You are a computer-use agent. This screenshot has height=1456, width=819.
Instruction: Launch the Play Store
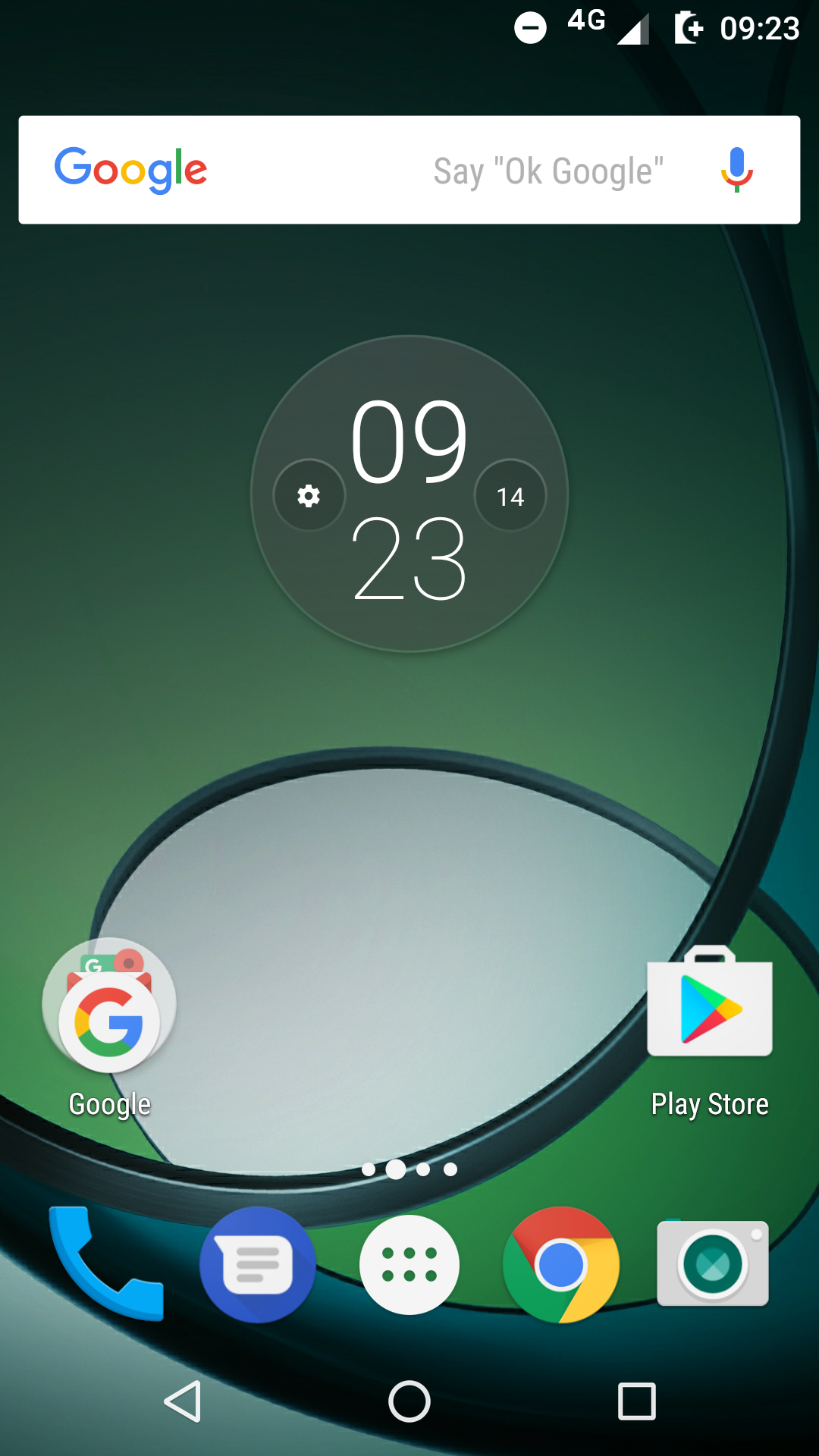tap(710, 1032)
